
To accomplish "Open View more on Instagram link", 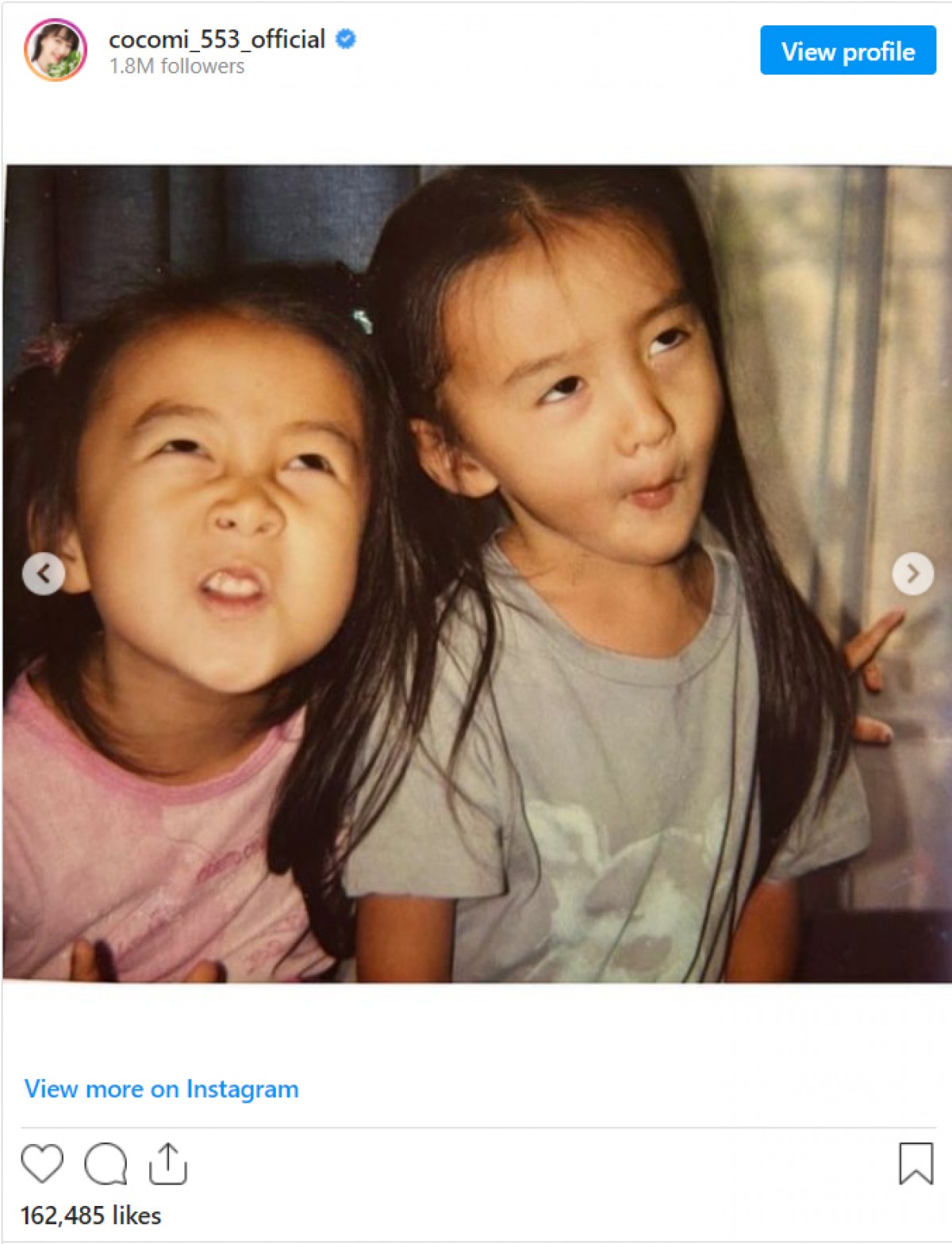I will (x=162, y=1088).
